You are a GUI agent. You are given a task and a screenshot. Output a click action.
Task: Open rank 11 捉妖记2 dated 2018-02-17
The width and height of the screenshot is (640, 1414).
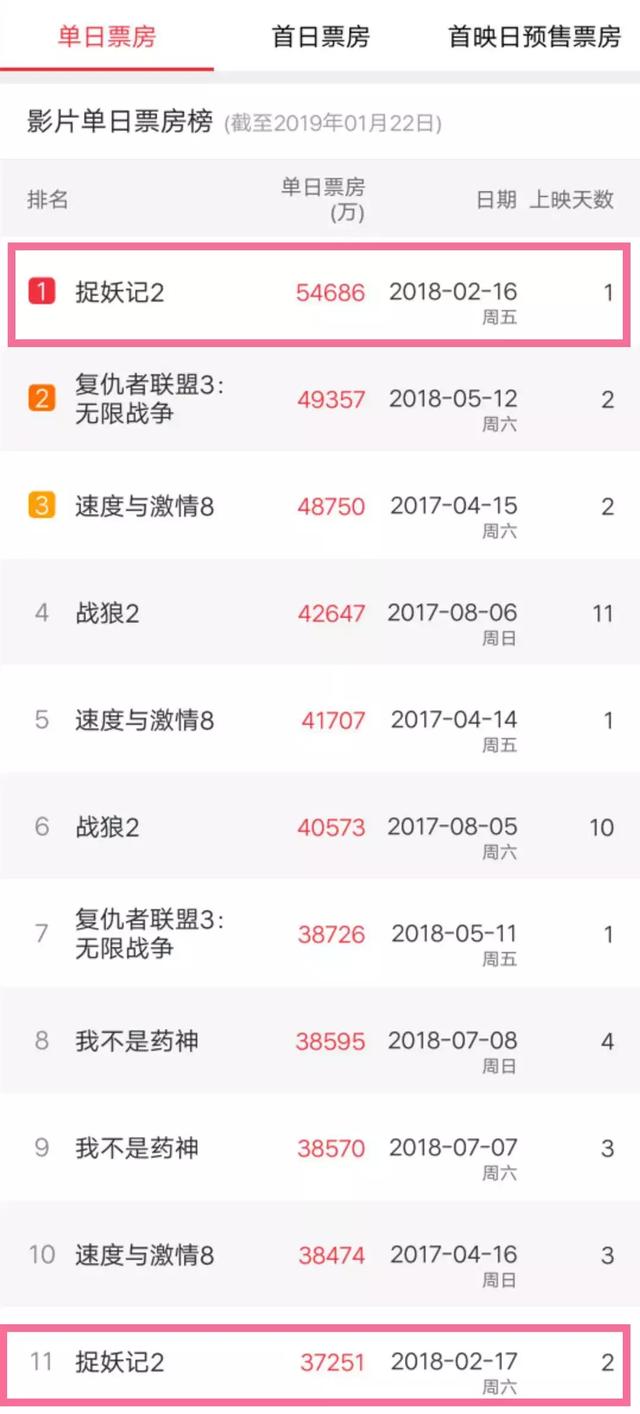[320, 1362]
